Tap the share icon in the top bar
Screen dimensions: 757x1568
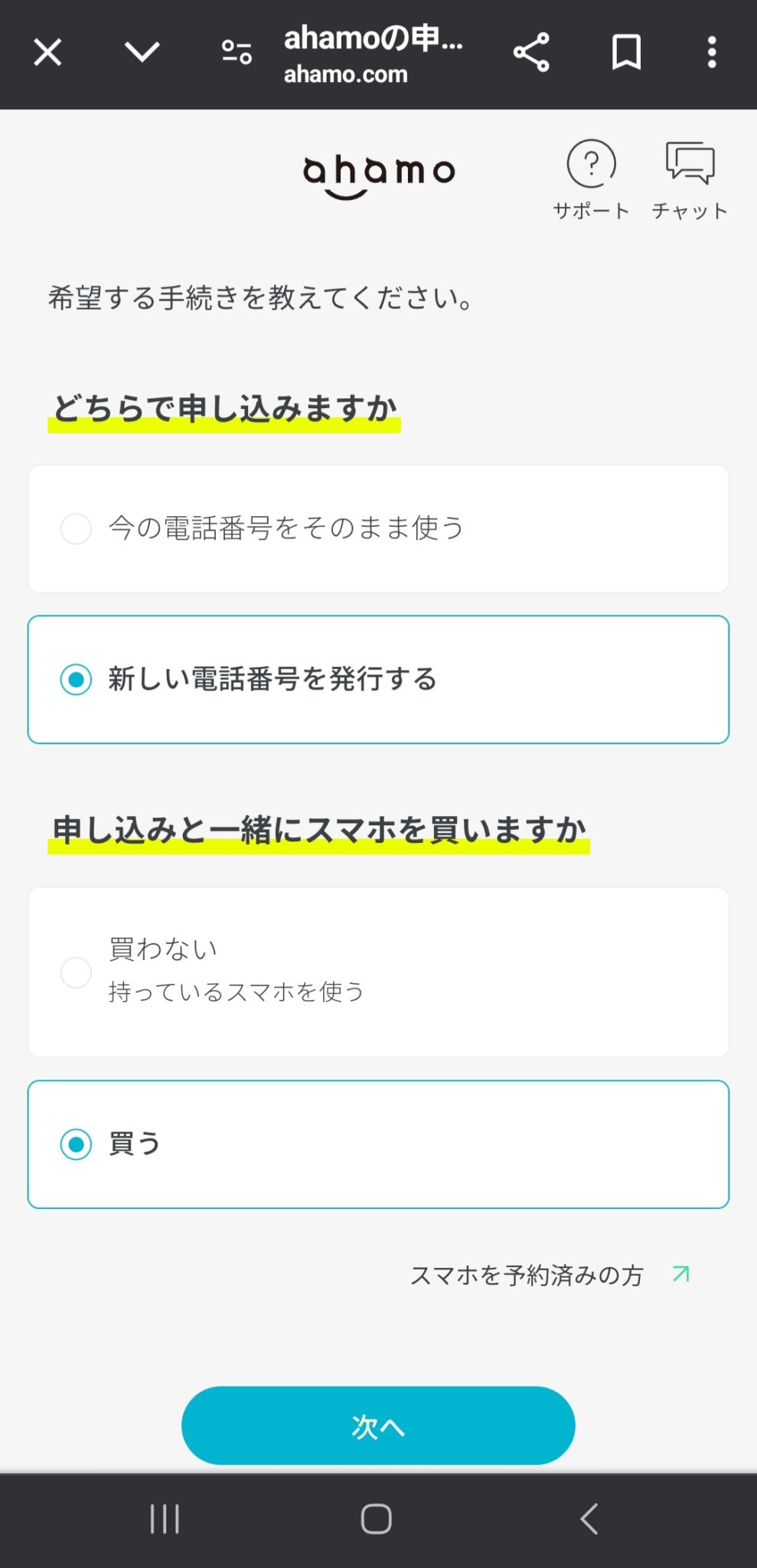(x=532, y=51)
